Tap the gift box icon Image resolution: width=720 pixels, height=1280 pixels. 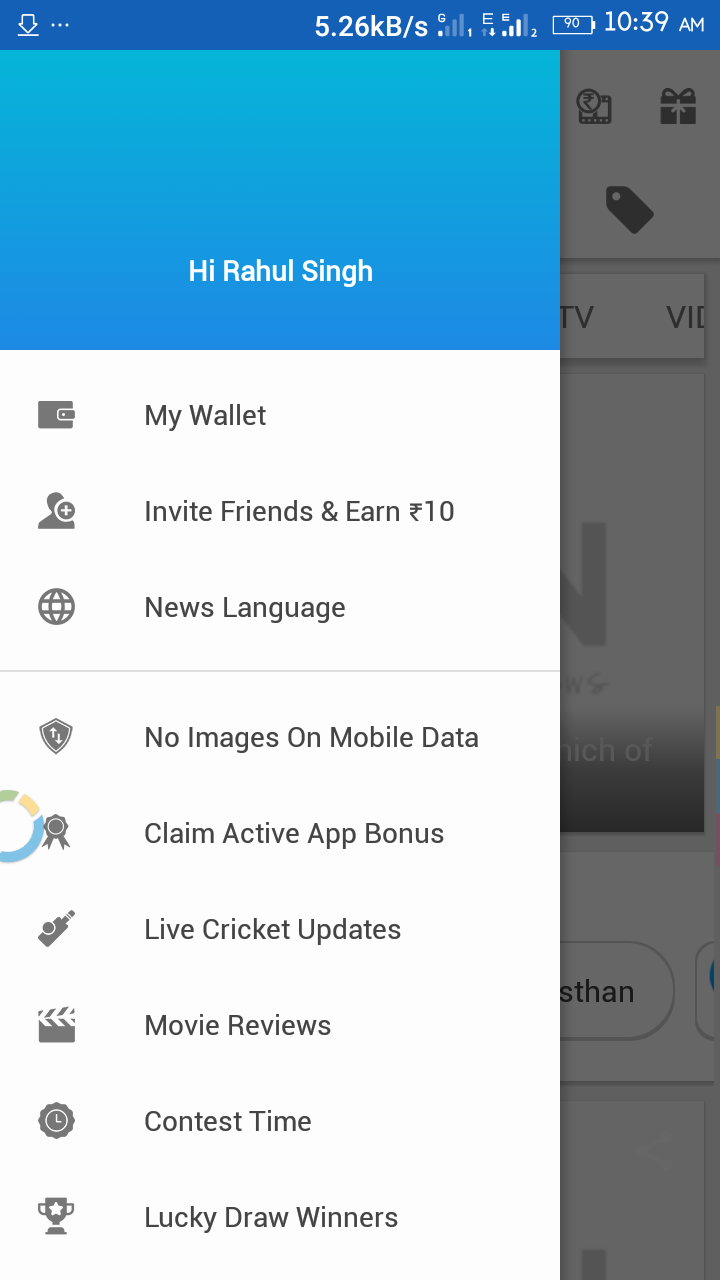(x=677, y=106)
